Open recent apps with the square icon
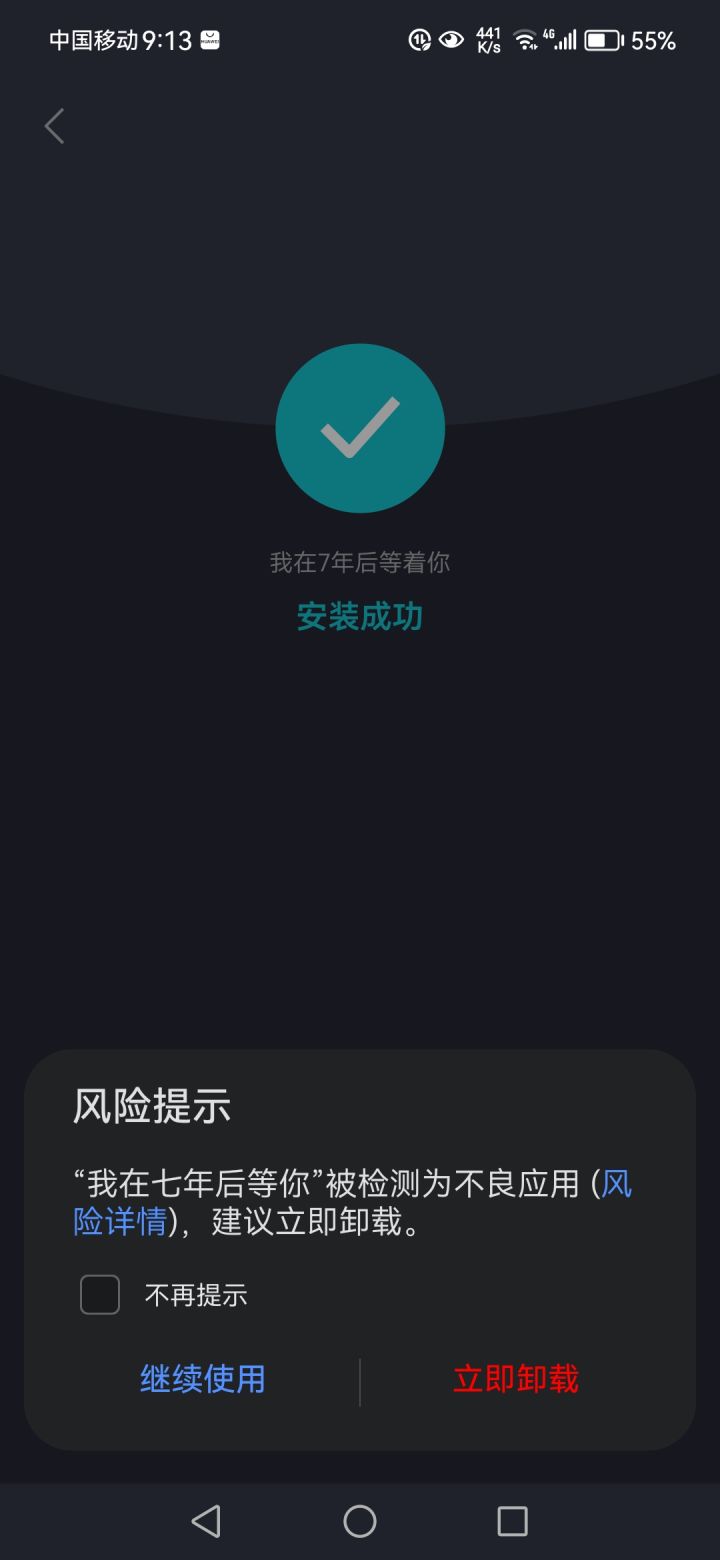Viewport: 720px width, 1560px height. coord(512,1521)
